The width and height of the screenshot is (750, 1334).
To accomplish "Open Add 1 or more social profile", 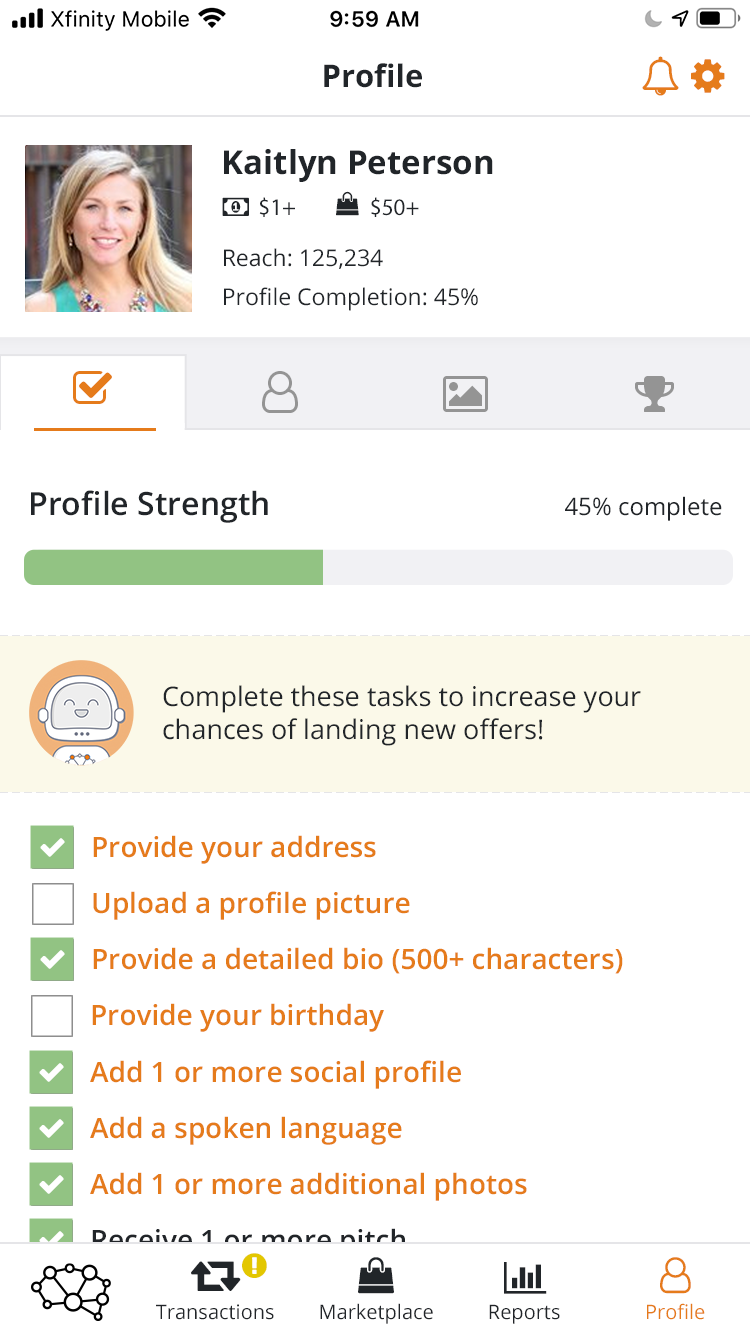I will coord(276,1072).
